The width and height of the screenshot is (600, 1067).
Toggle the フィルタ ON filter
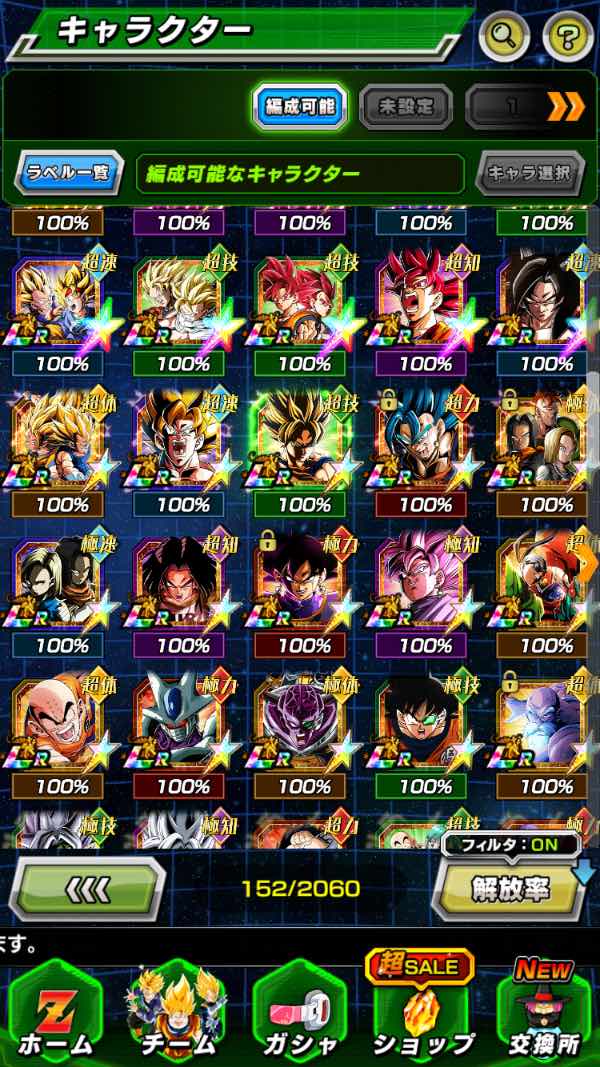(x=512, y=845)
